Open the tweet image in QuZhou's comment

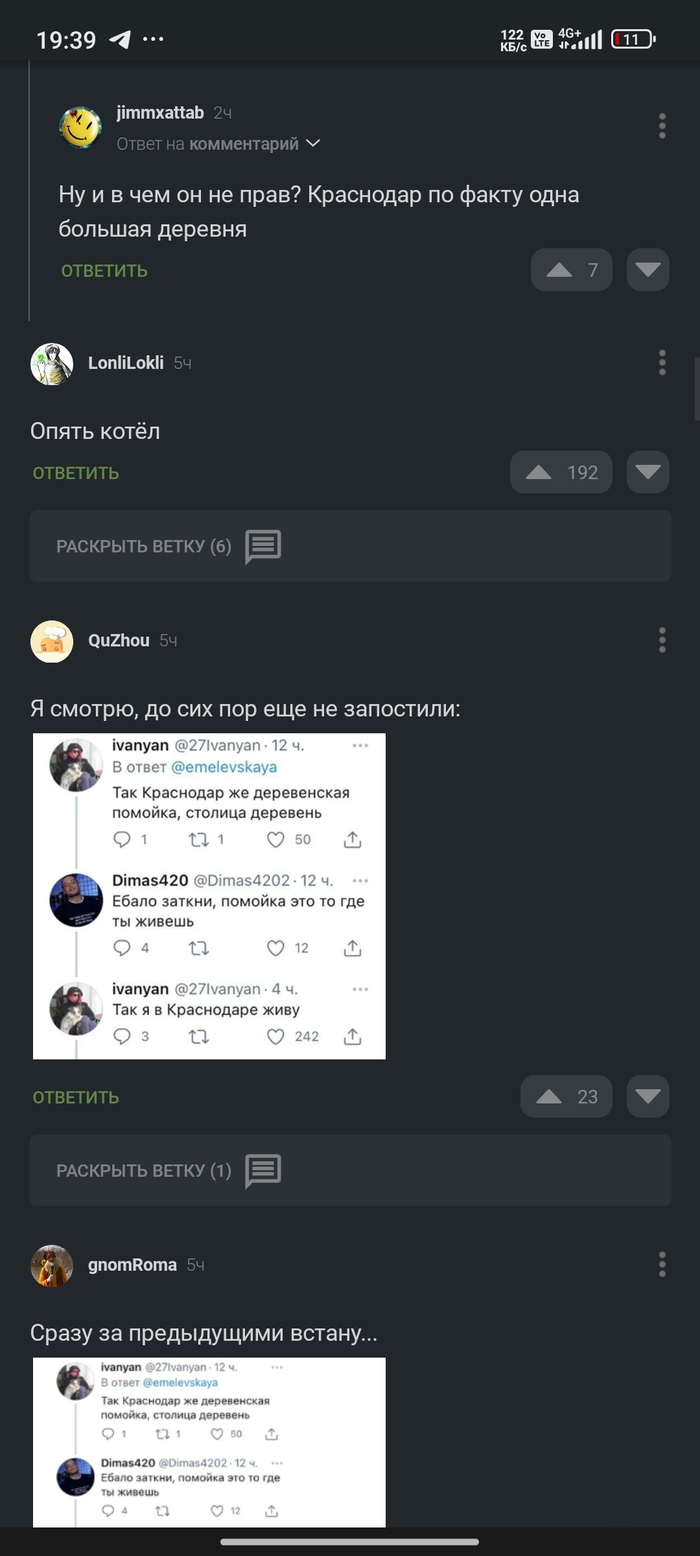tap(209, 896)
